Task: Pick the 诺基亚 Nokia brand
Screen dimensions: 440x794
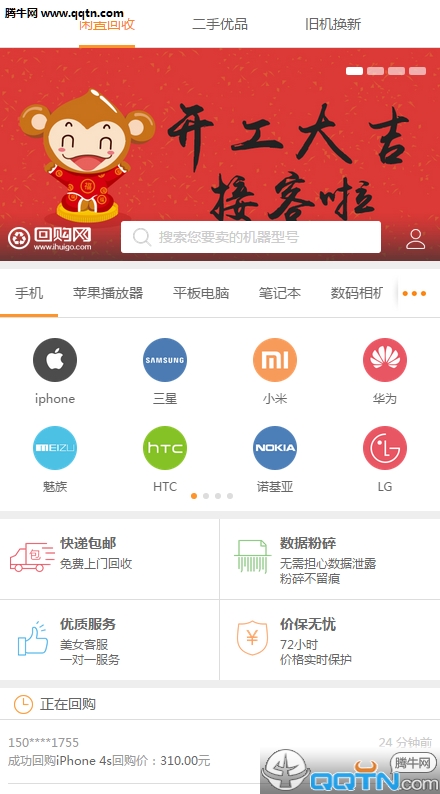Action: point(275,460)
